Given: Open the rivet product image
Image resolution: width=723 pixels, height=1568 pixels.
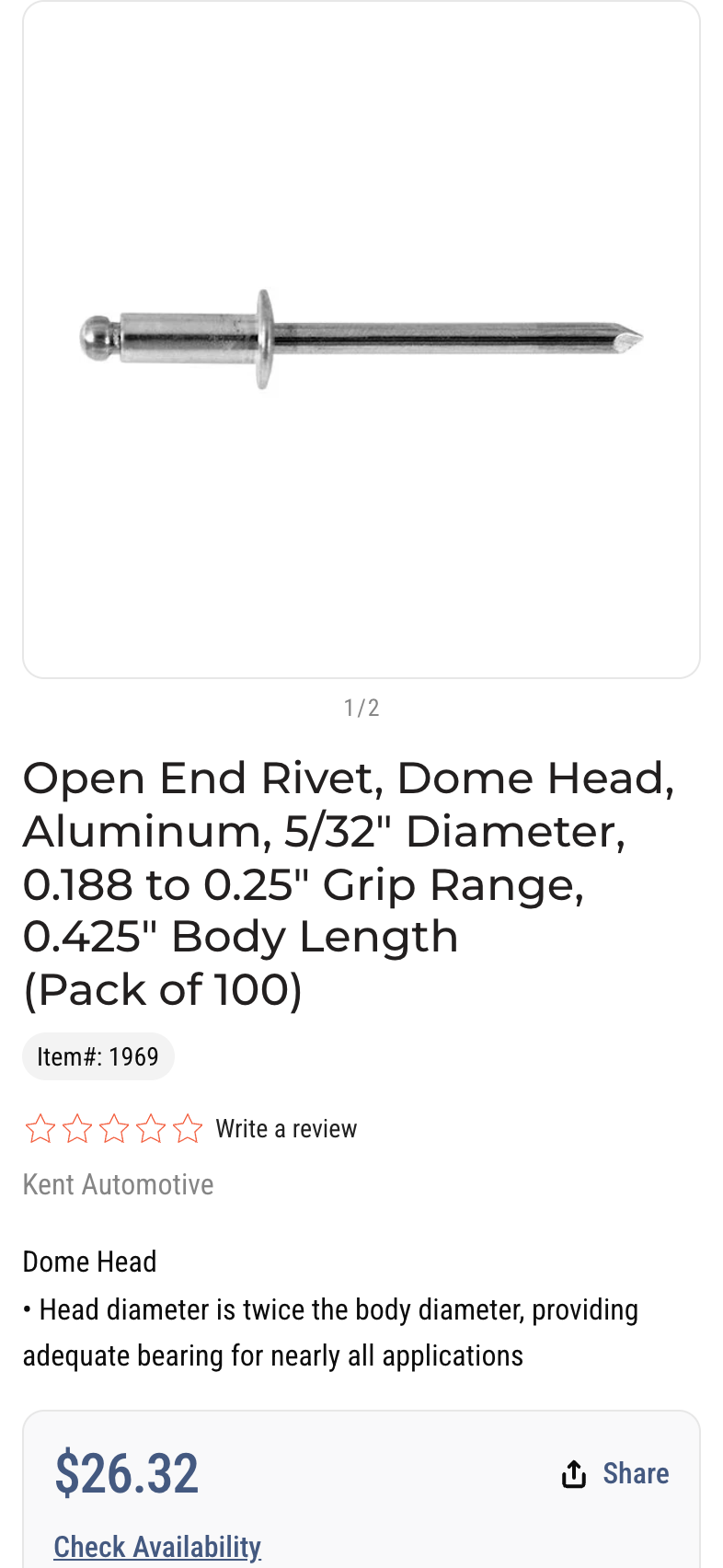Looking at the screenshot, I should (361, 340).
